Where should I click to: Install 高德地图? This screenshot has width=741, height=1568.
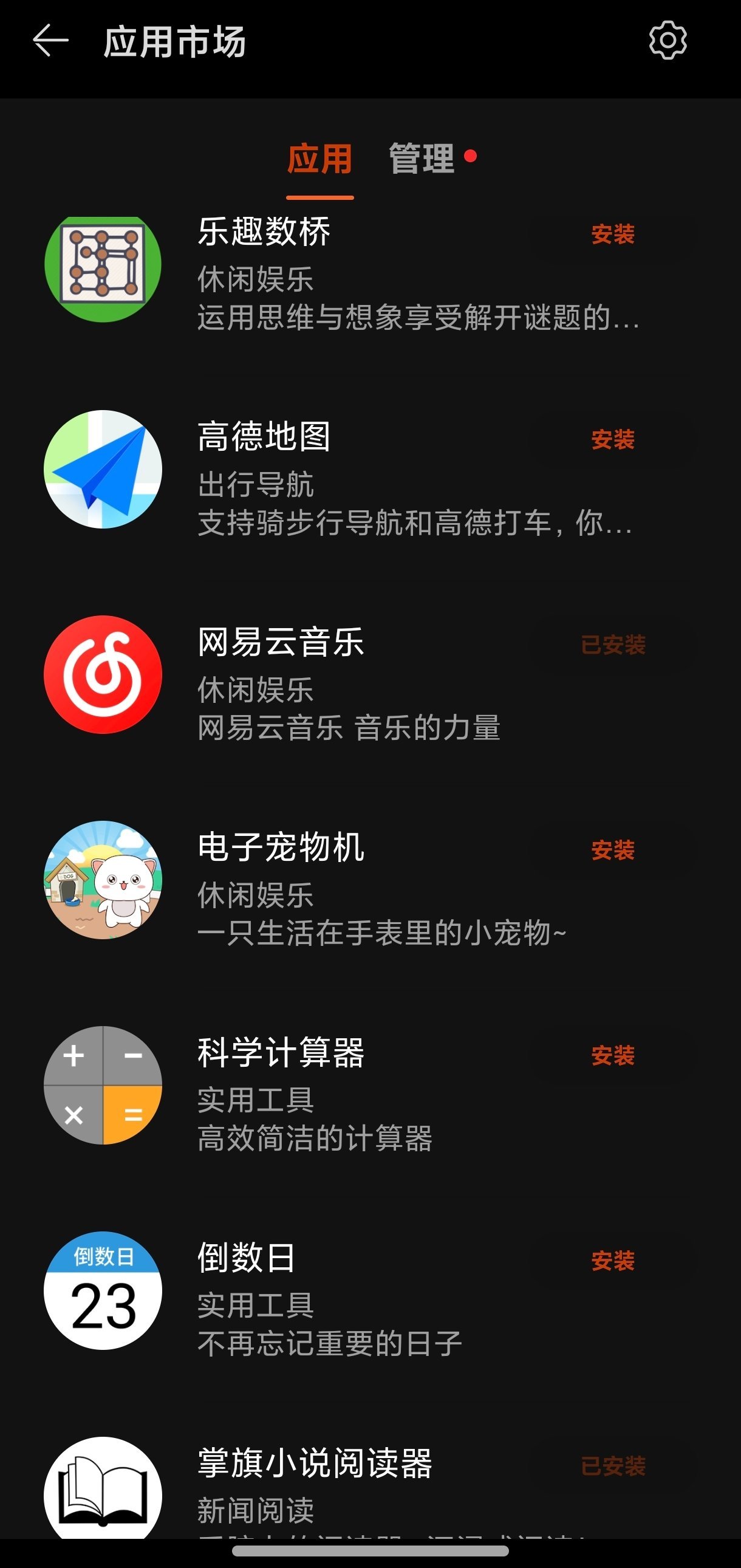click(x=613, y=439)
